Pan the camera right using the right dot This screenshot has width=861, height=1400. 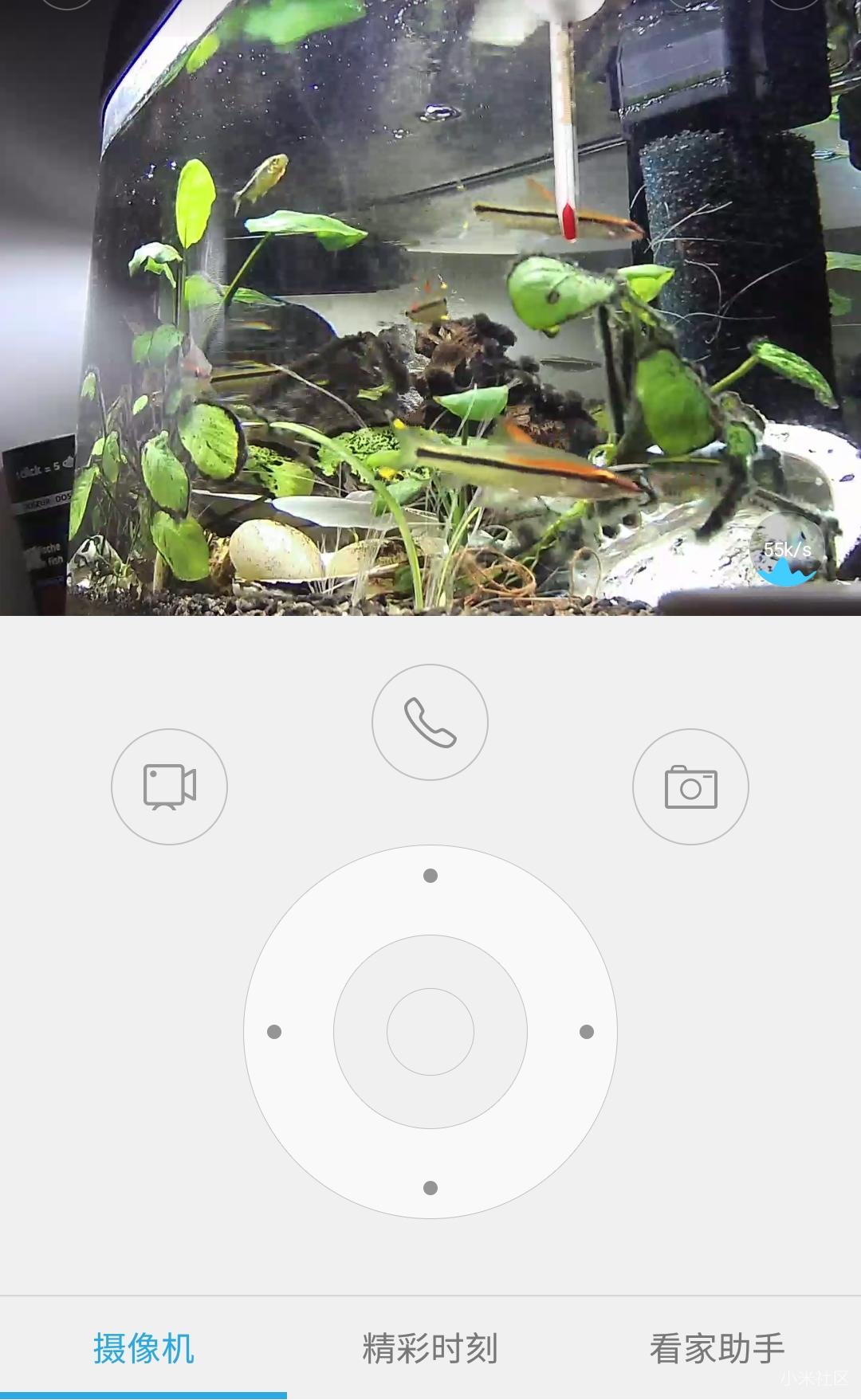pyautogui.click(x=587, y=1032)
